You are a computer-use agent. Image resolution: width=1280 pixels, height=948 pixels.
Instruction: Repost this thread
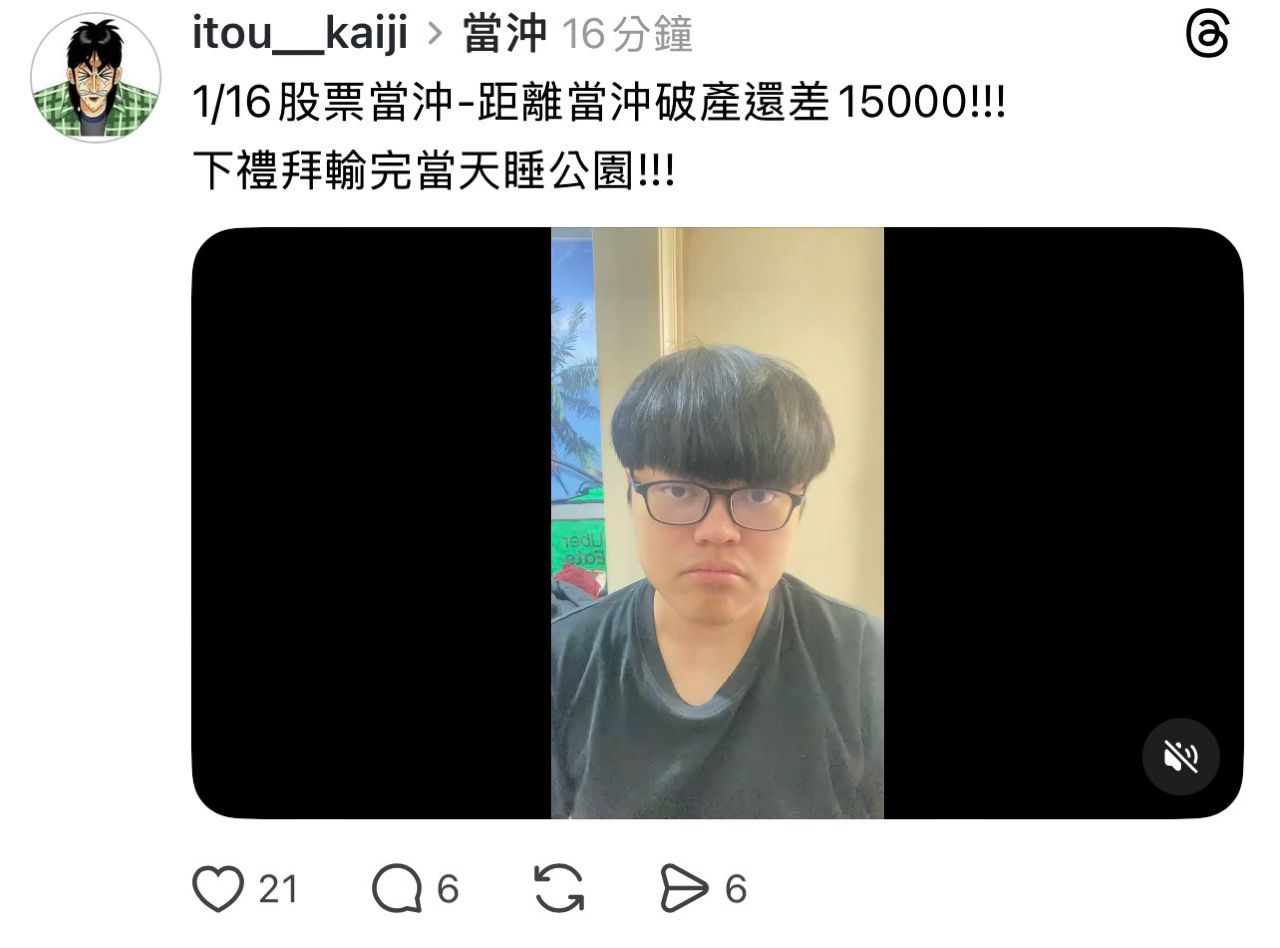click(x=559, y=888)
